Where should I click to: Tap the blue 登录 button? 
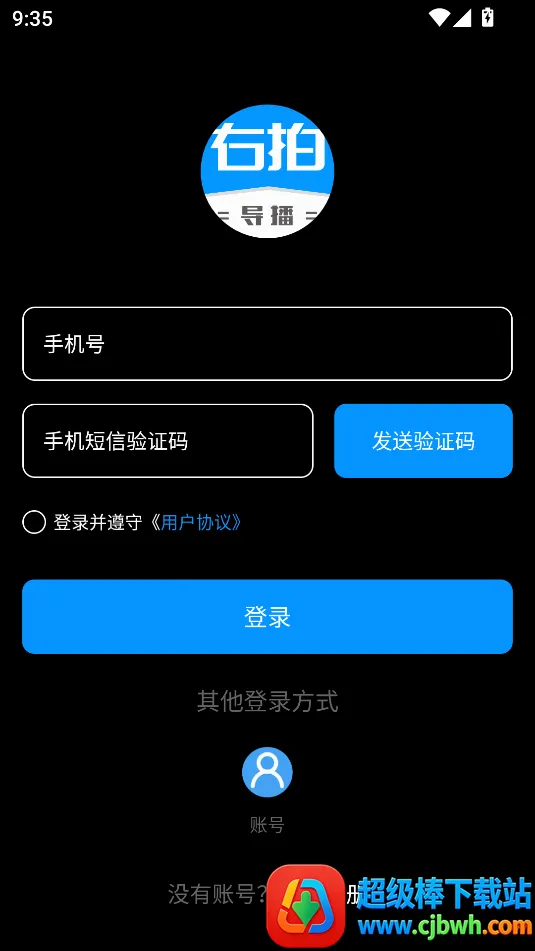point(268,617)
